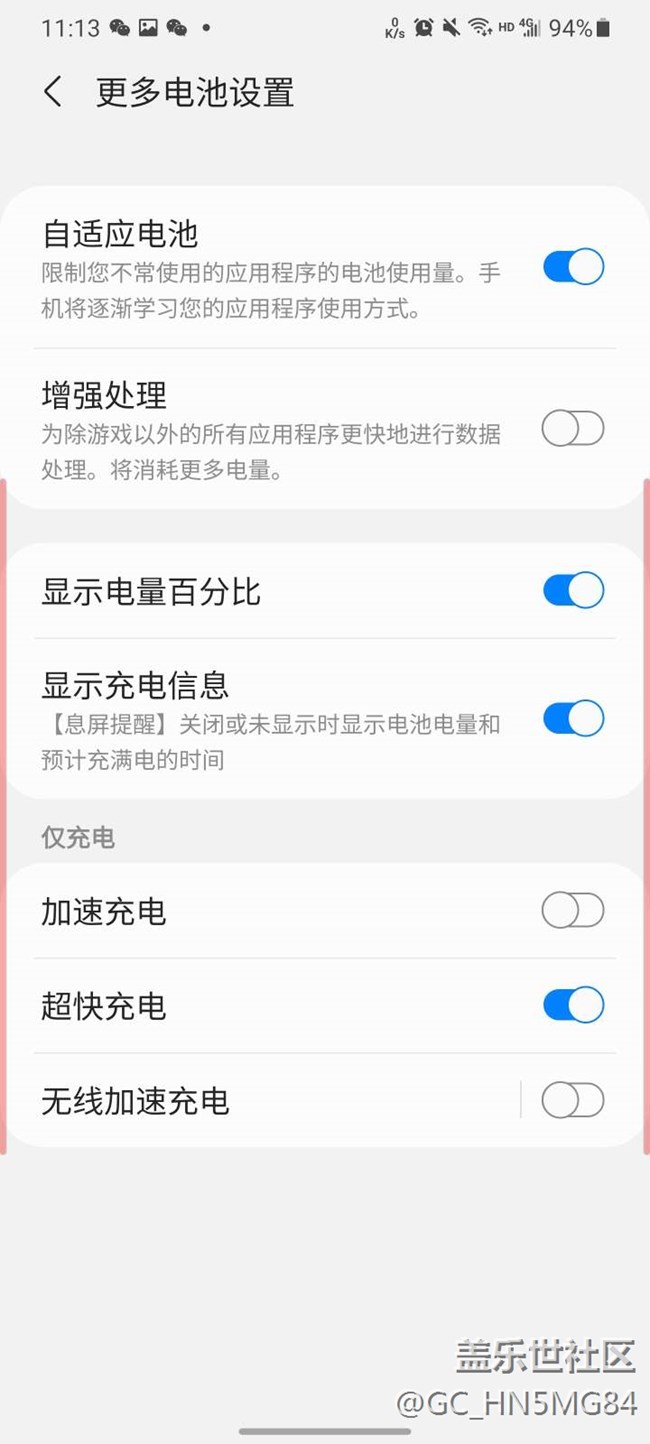This screenshot has height=1444, width=650.
Task: Disable the 超快充电 switch
Action: (573, 1005)
